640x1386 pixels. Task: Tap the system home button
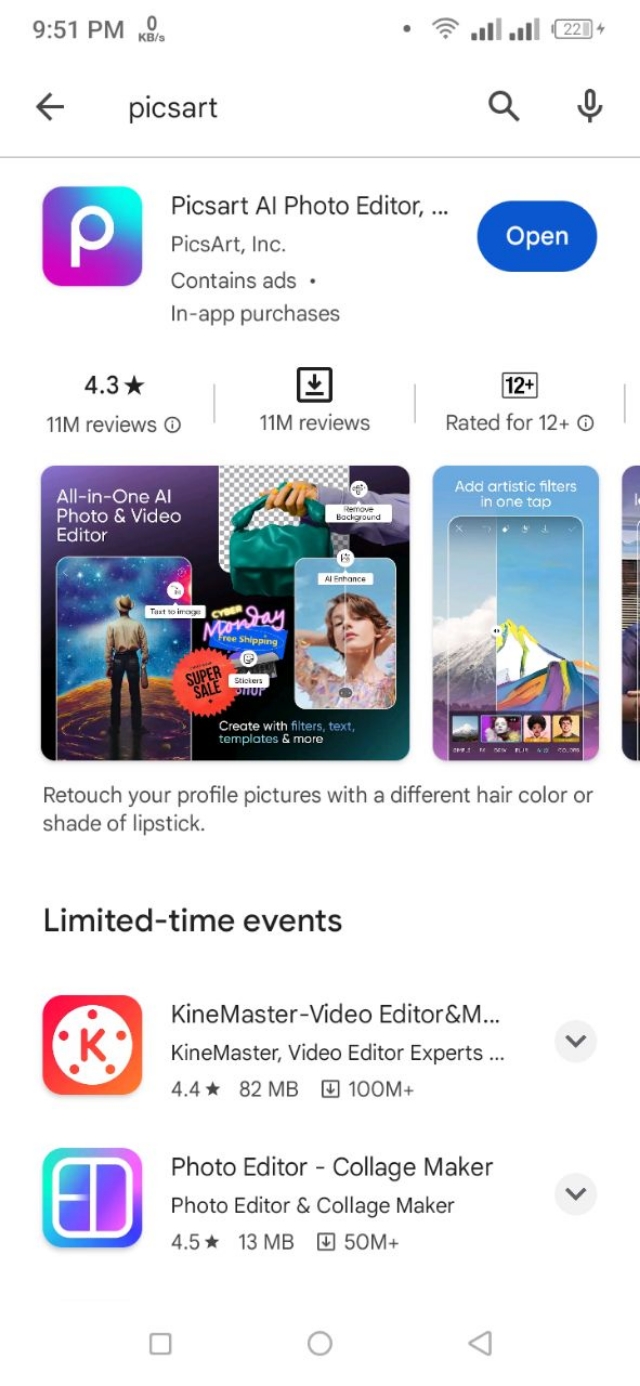pos(320,1343)
